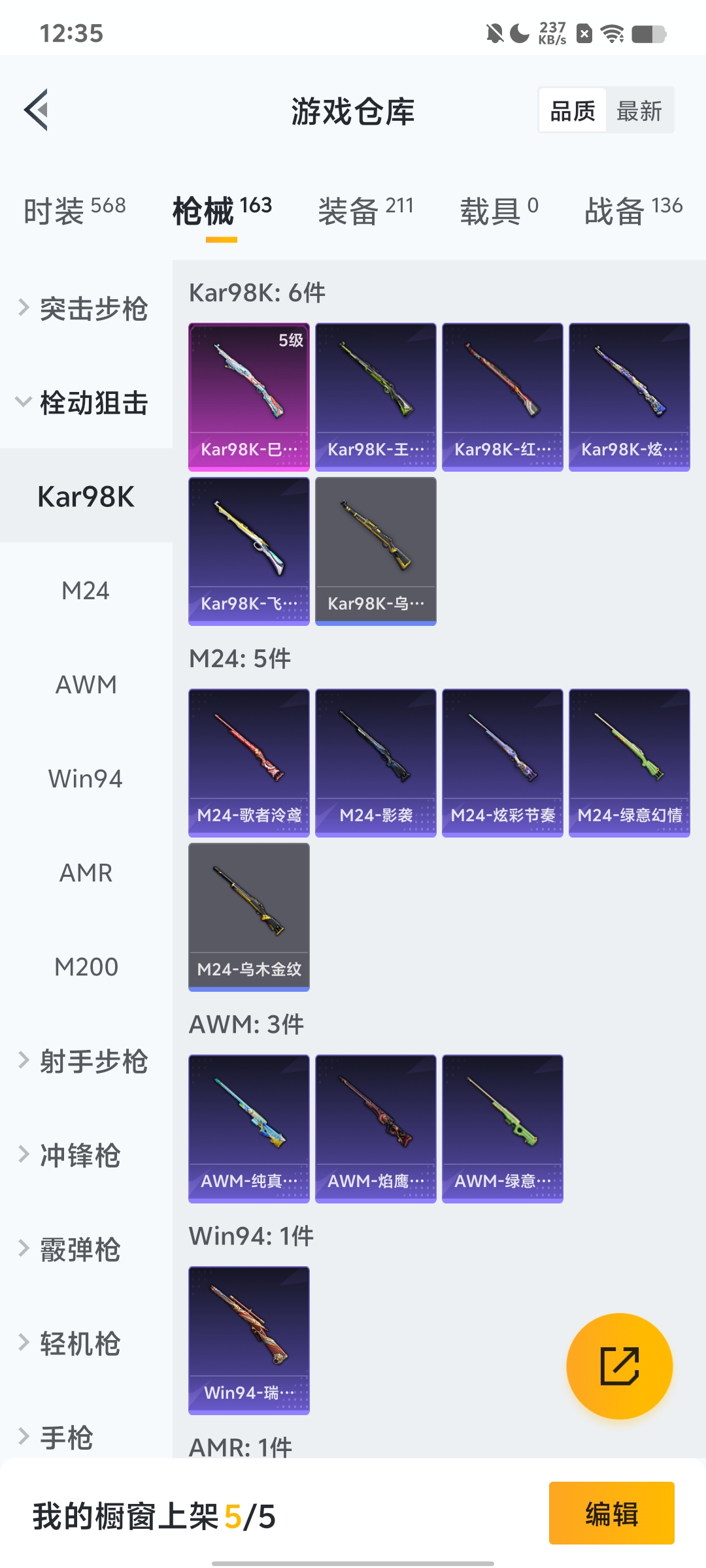Select M24 in the sidebar

click(86, 591)
